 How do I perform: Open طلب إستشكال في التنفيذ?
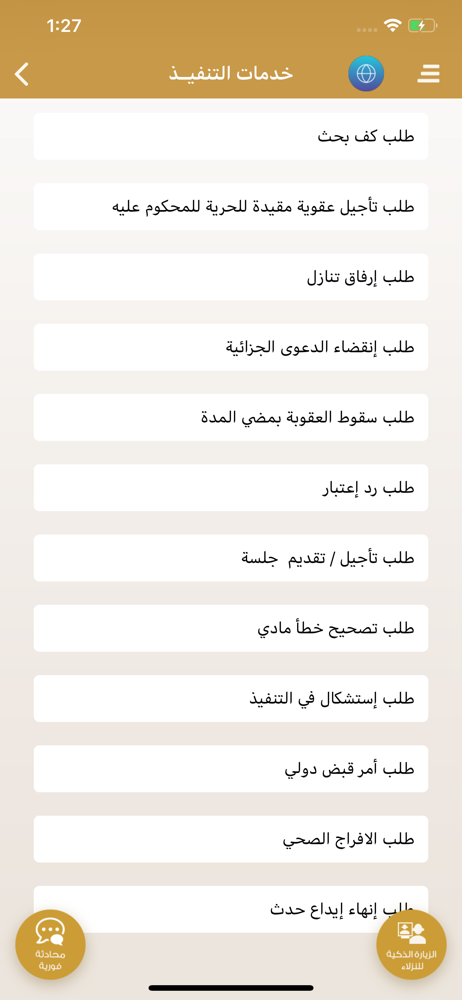coord(231,698)
